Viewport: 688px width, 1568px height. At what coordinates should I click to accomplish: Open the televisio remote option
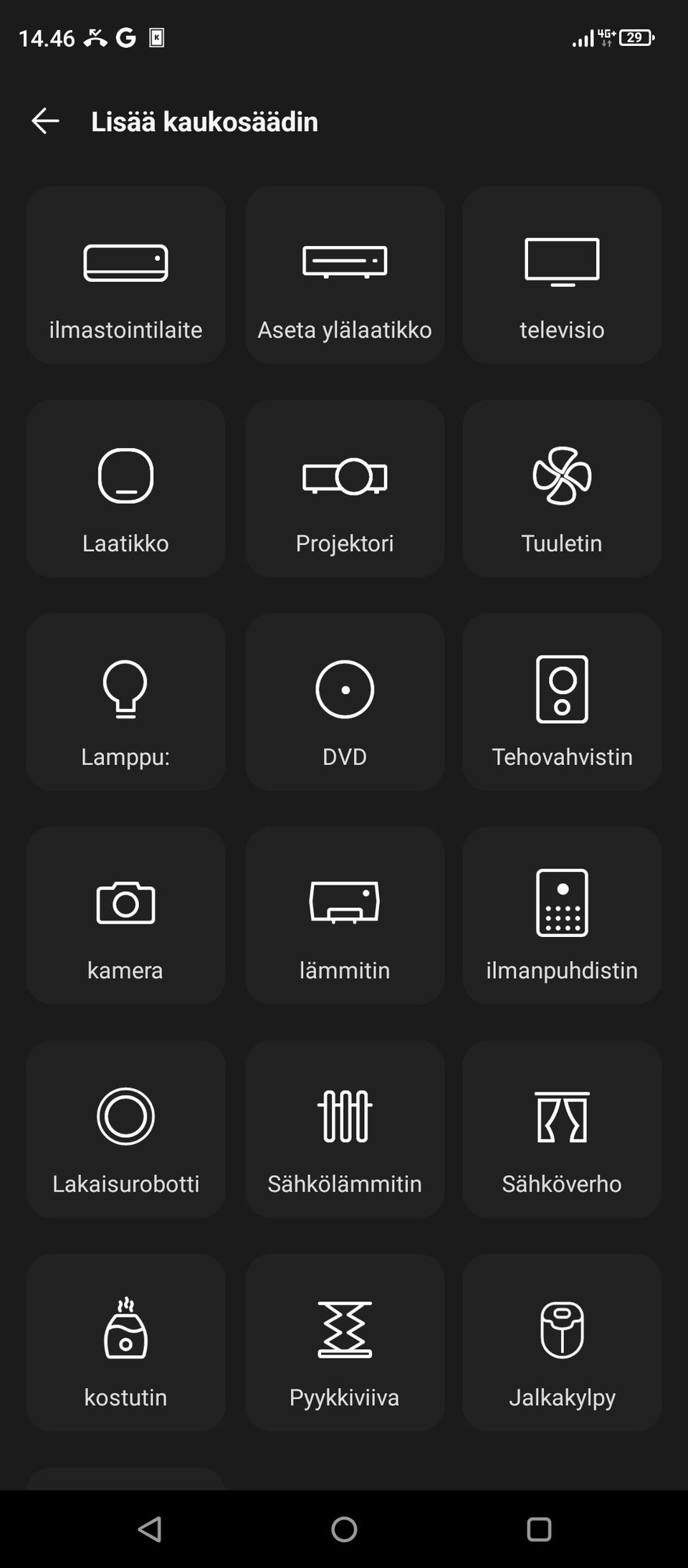click(x=562, y=275)
